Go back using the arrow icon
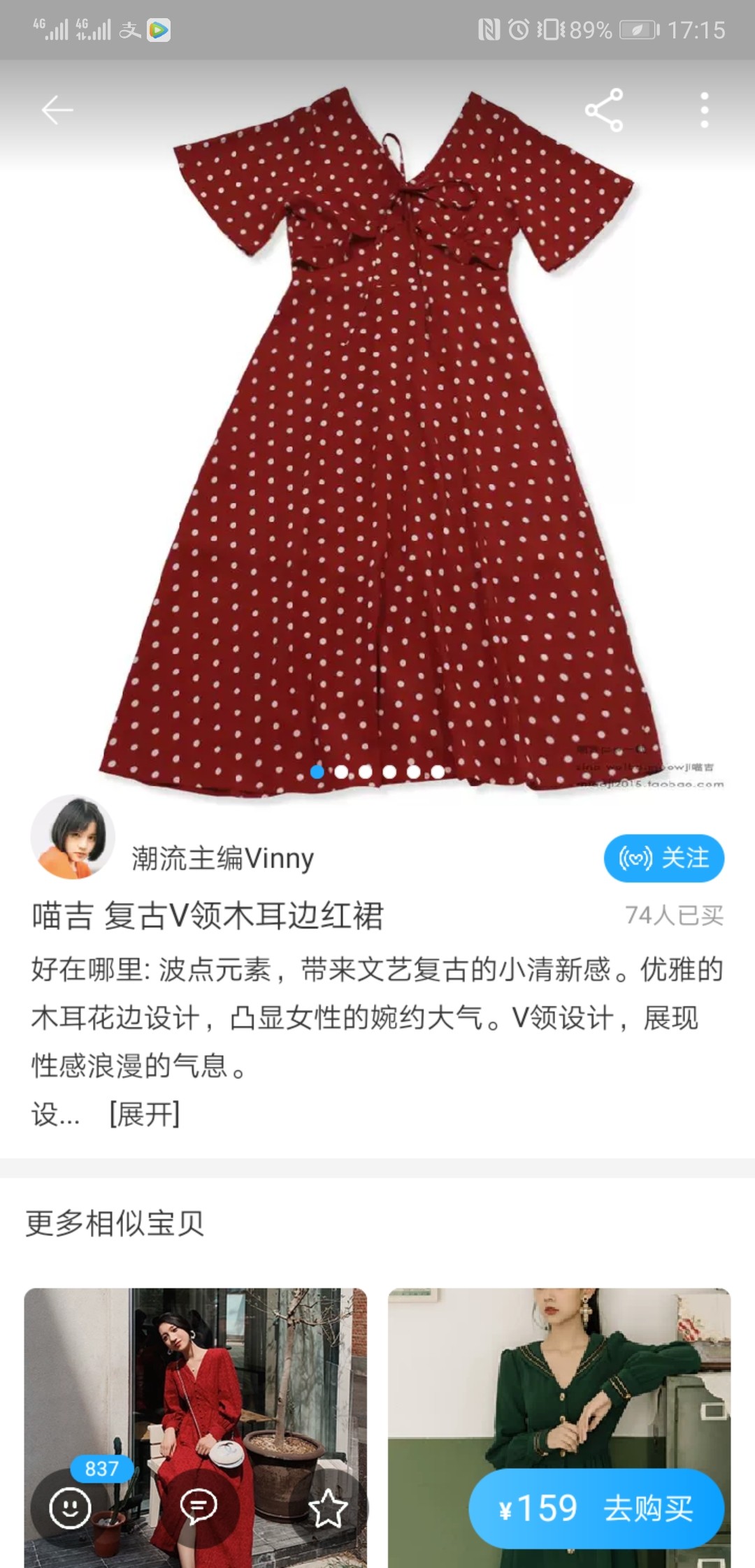Screen dimensions: 755x1568 [x=57, y=110]
